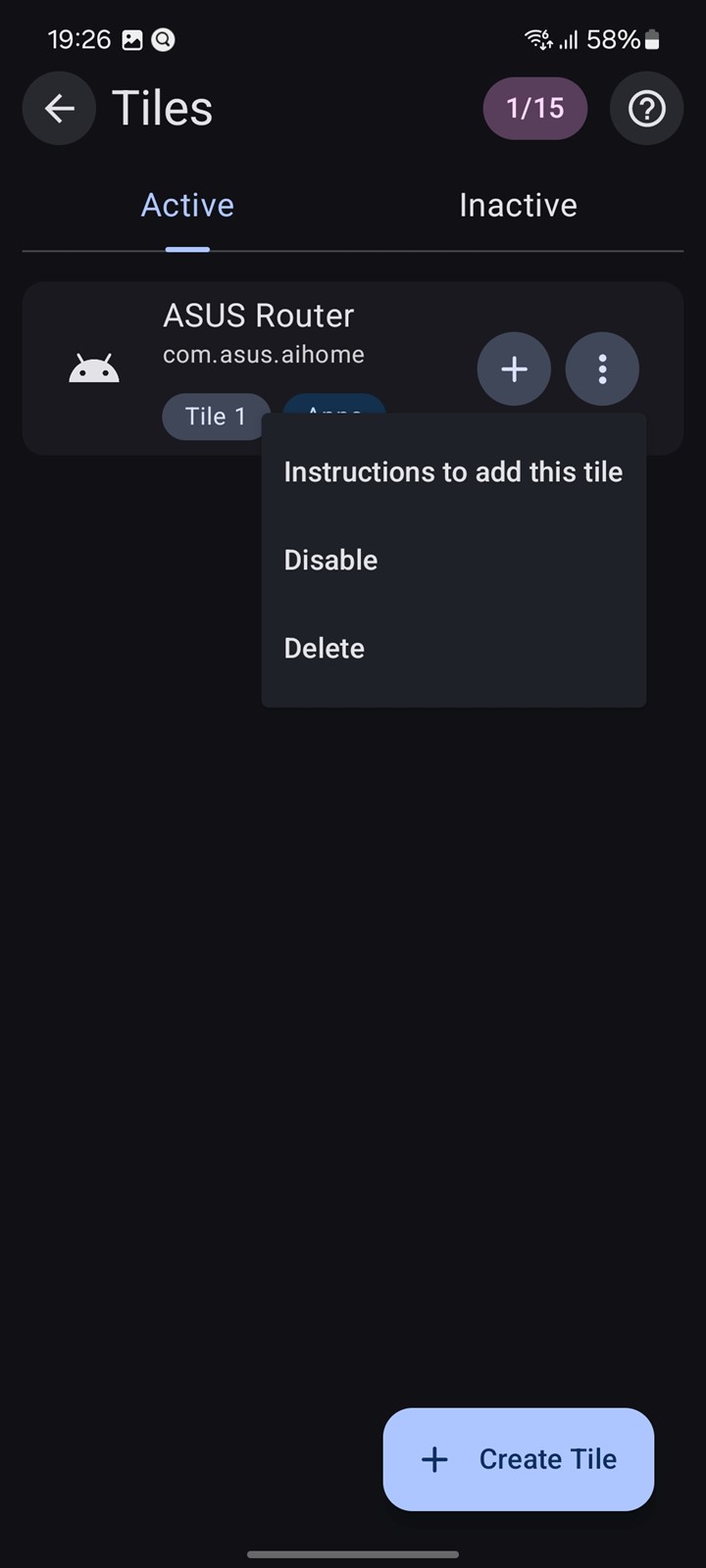Select Disable from the popup menu
Image resolution: width=706 pixels, height=1568 pixels.
[x=453, y=561]
